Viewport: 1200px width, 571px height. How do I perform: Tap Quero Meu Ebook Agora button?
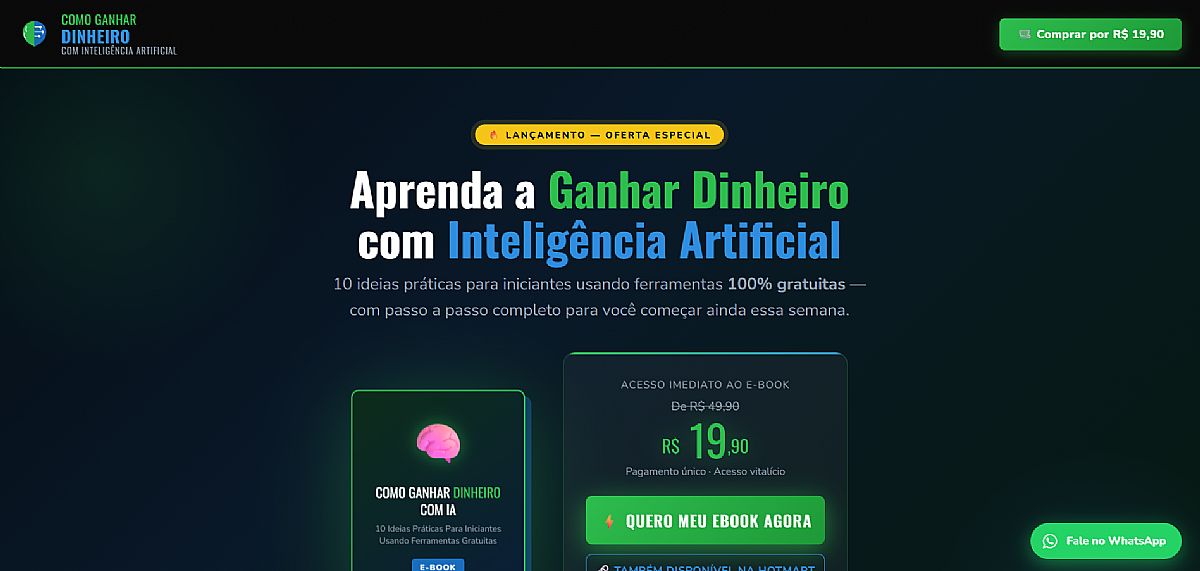[705, 521]
